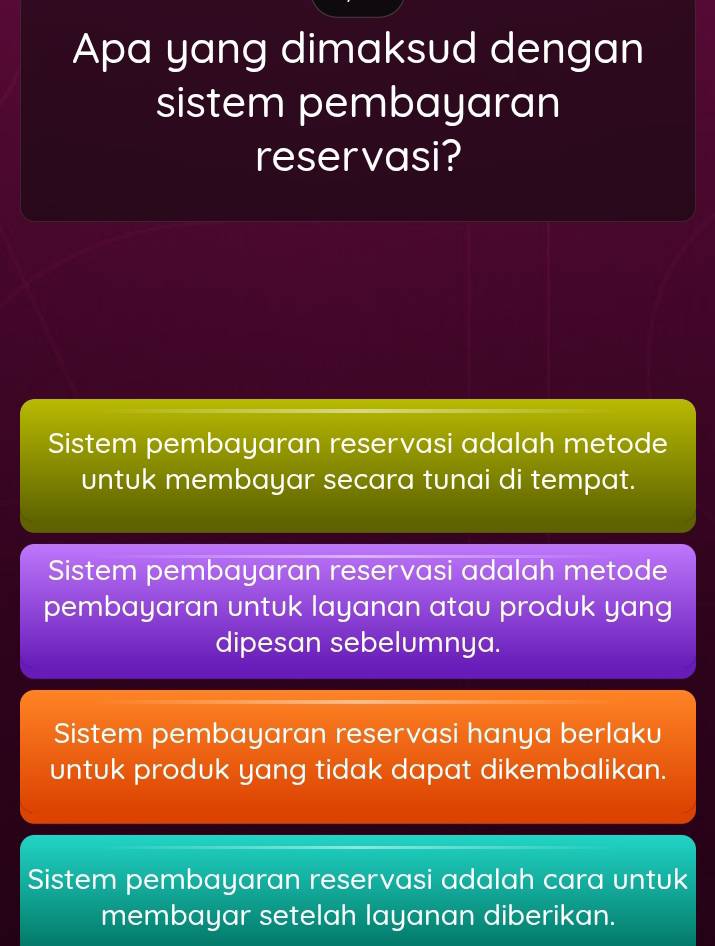Tap the answer 'membayar setelah layanan diberikan'

357,893
